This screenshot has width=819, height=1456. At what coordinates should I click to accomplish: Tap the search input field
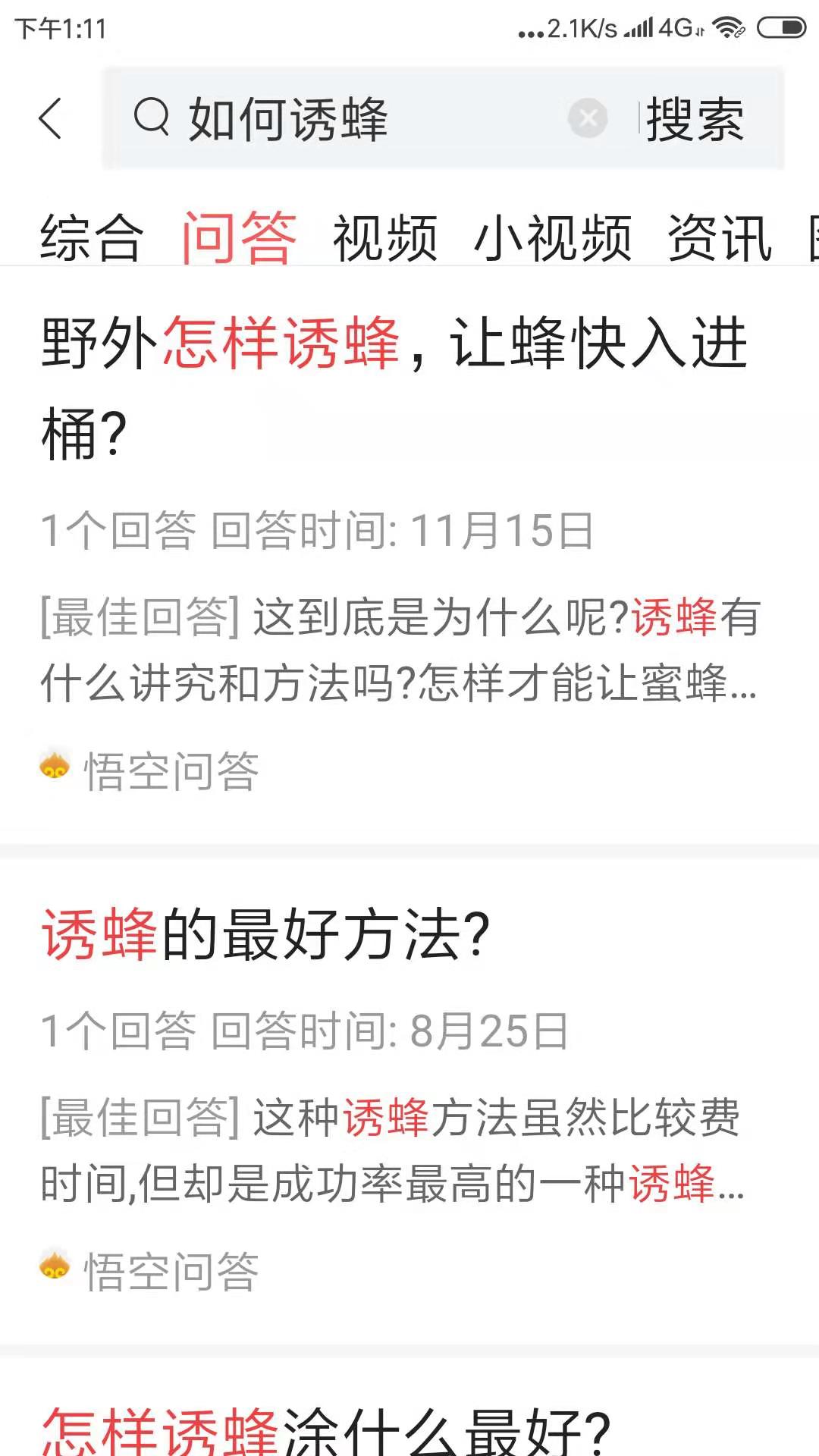(341, 120)
